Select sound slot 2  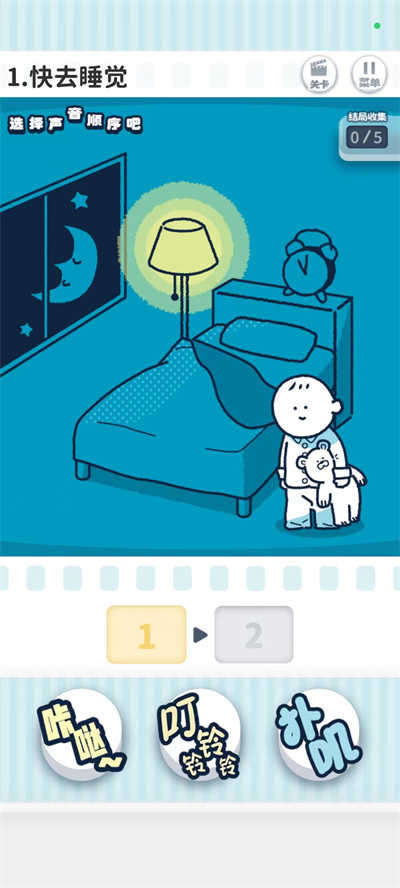254,634
